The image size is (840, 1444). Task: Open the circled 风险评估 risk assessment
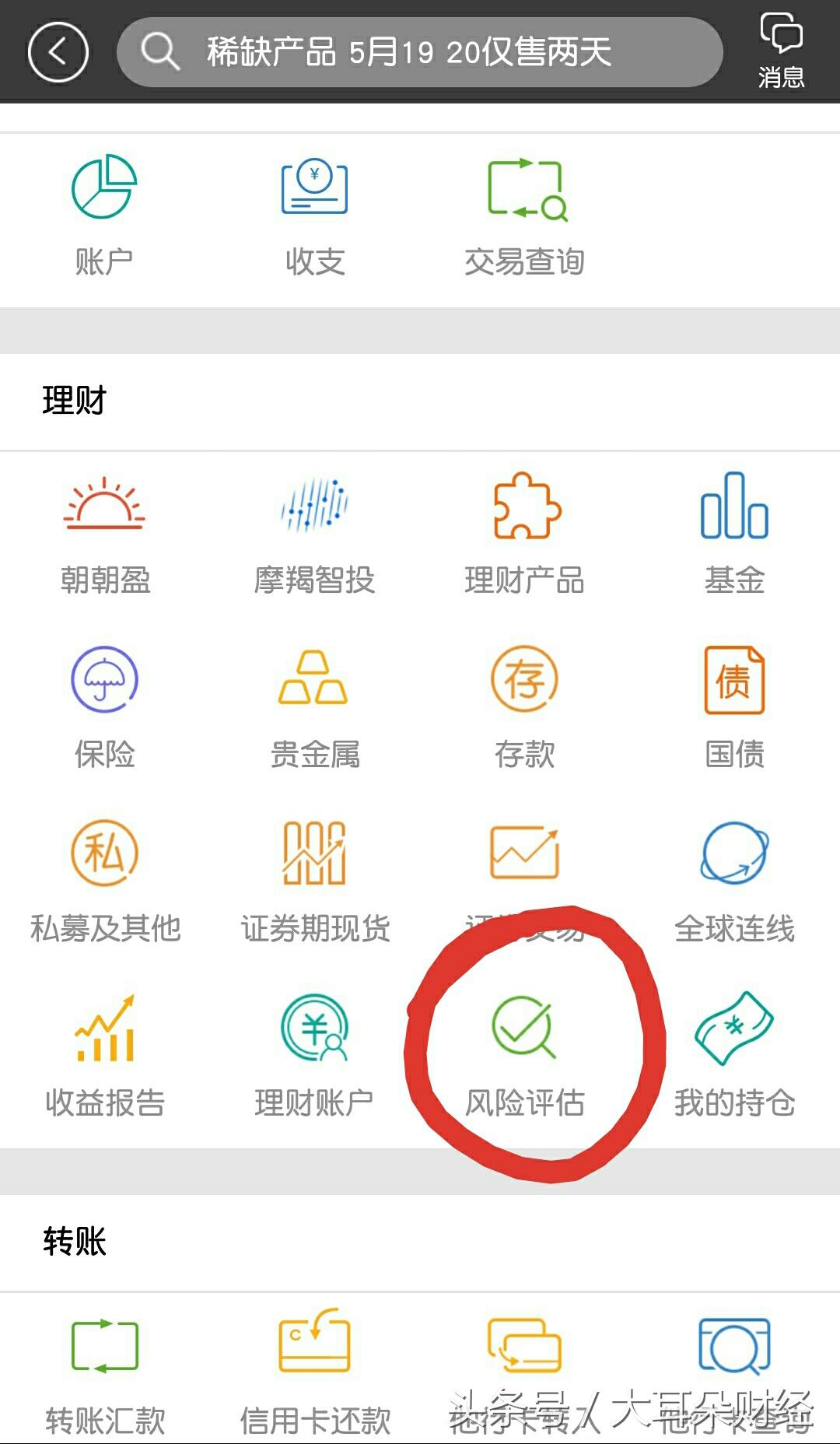coord(526,1058)
